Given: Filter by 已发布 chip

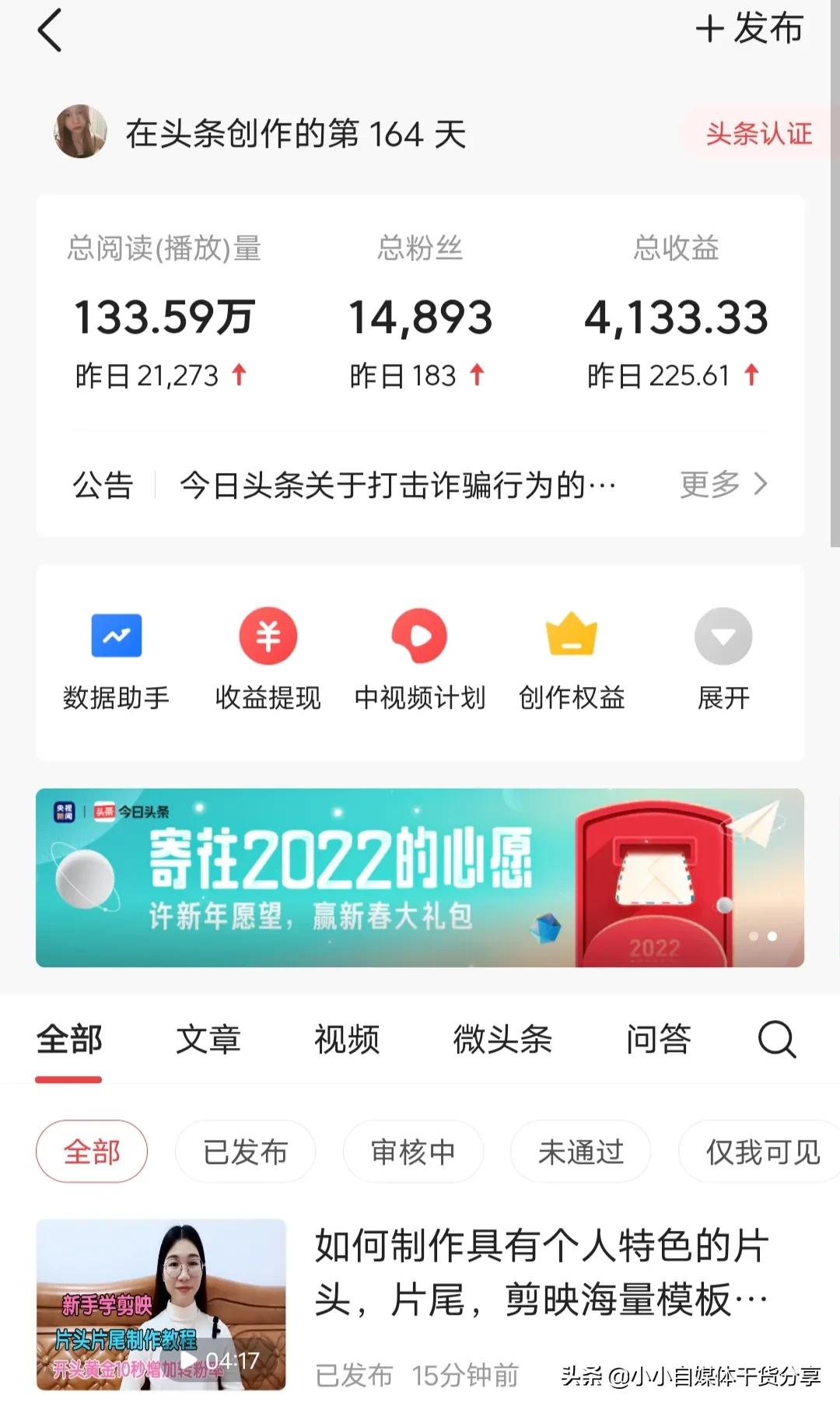Looking at the screenshot, I should click(x=246, y=1152).
